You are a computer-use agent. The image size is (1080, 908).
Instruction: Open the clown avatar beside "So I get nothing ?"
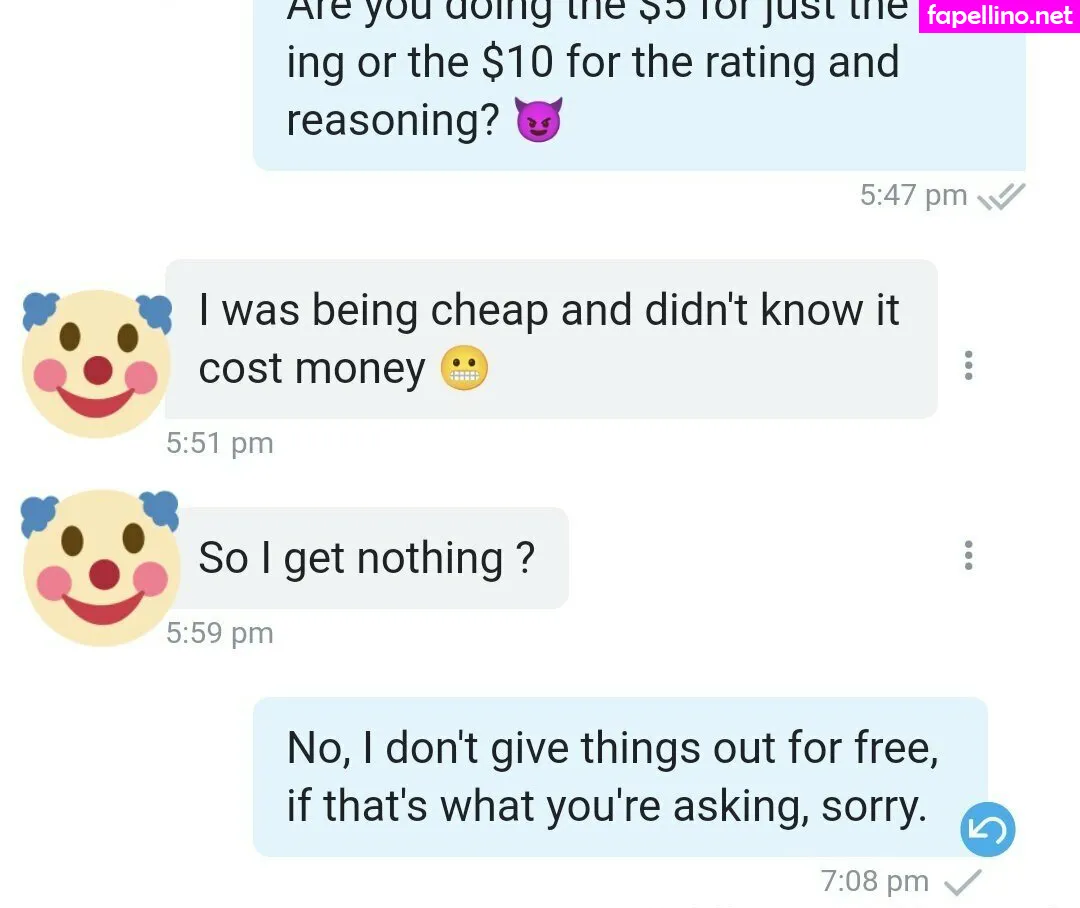click(x=99, y=566)
